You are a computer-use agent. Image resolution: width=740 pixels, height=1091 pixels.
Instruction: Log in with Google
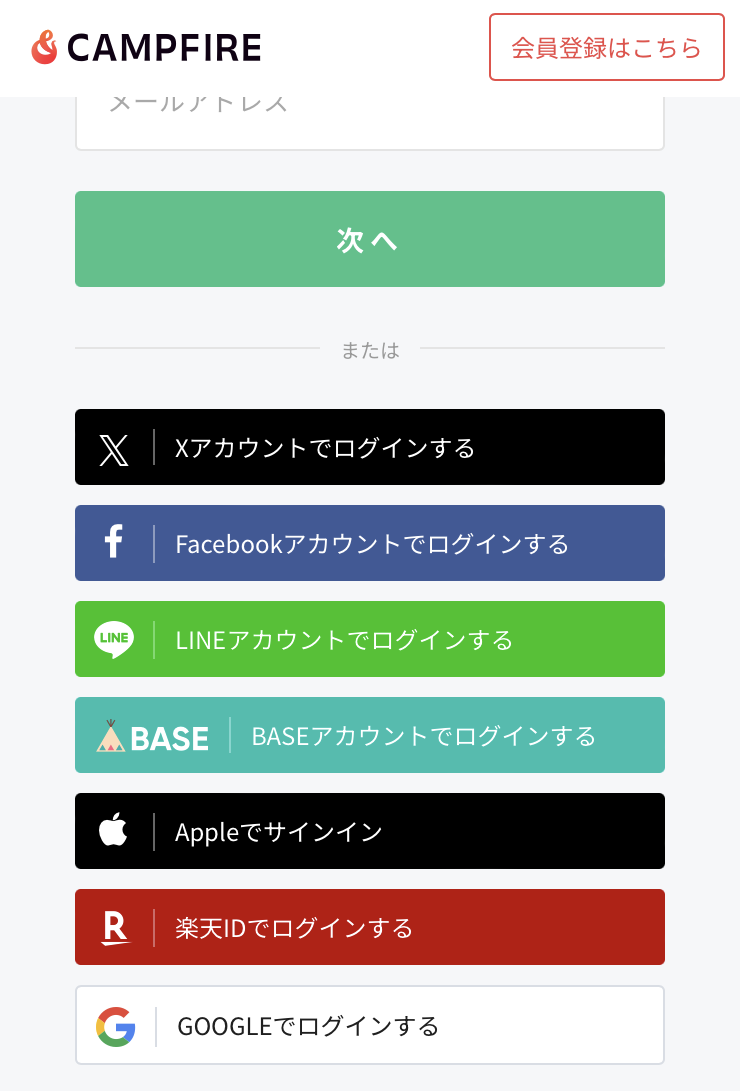click(x=370, y=1023)
